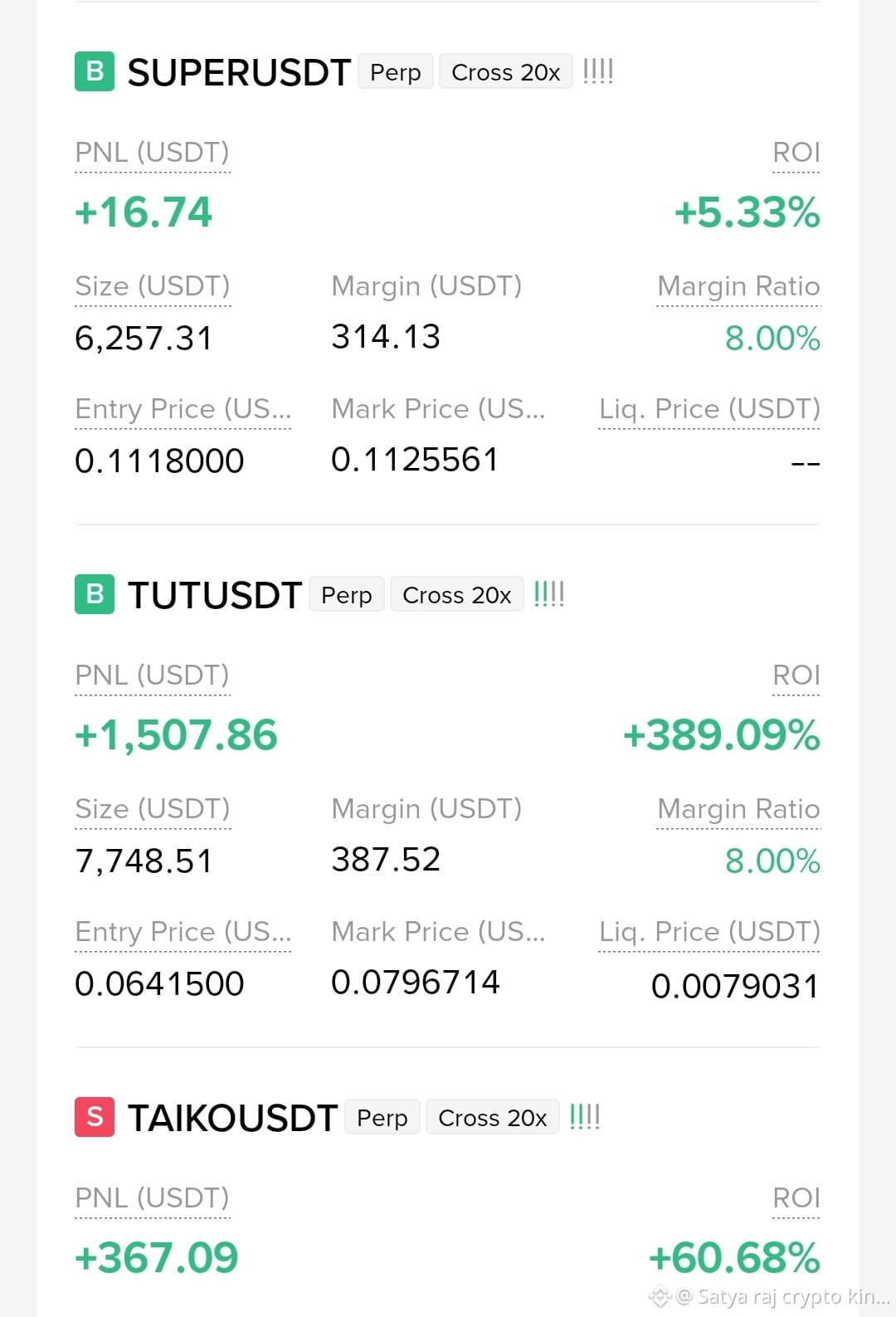Tap the ROI label under TAIKOUSDT
Screen dimensions: 896x1317
pos(796,1198)
